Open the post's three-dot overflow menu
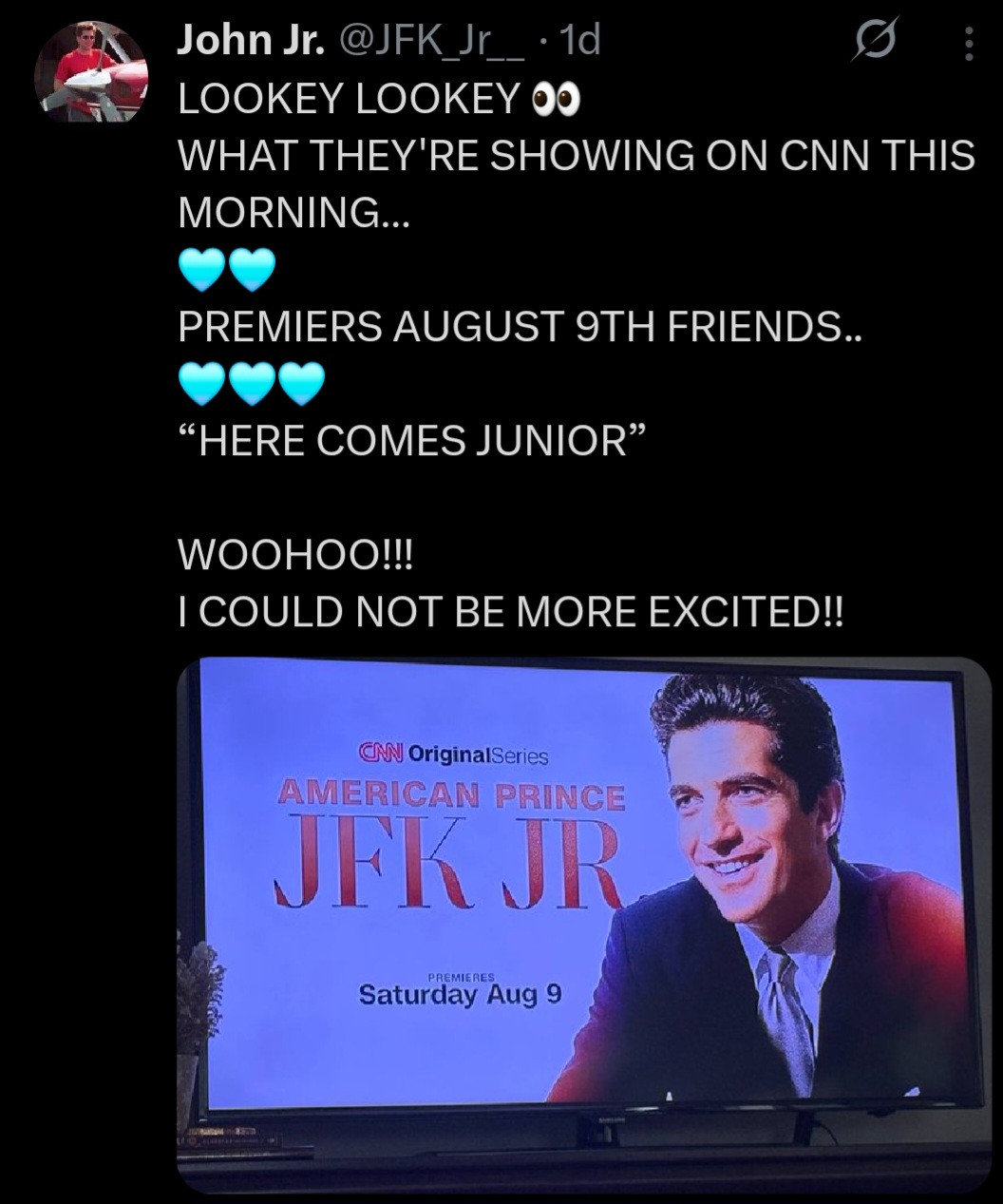Image resolution: width=1003 pixels, height=1204 pixels. click(968, 43)
